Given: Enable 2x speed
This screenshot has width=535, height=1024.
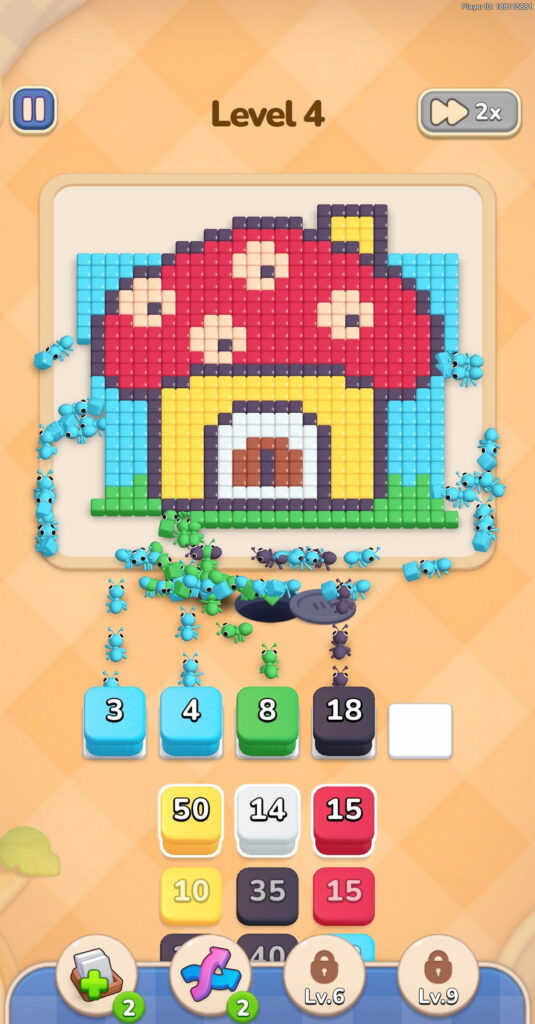Looking at the screenshot, I should (469, 113).
